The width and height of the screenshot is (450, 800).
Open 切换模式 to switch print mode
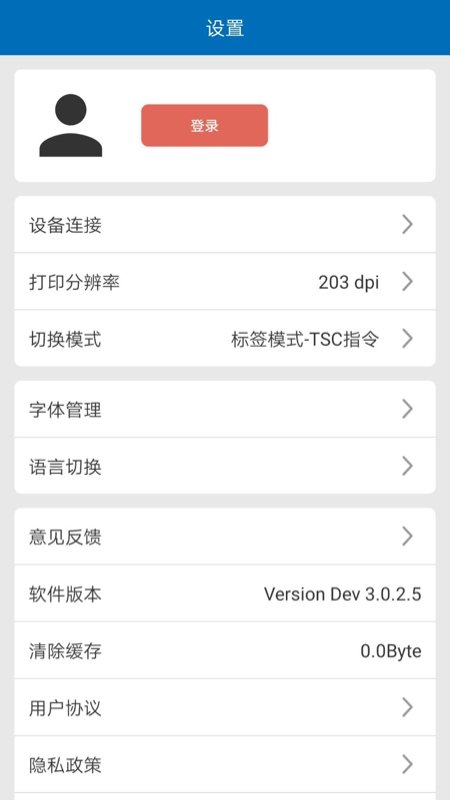(225, 339)
